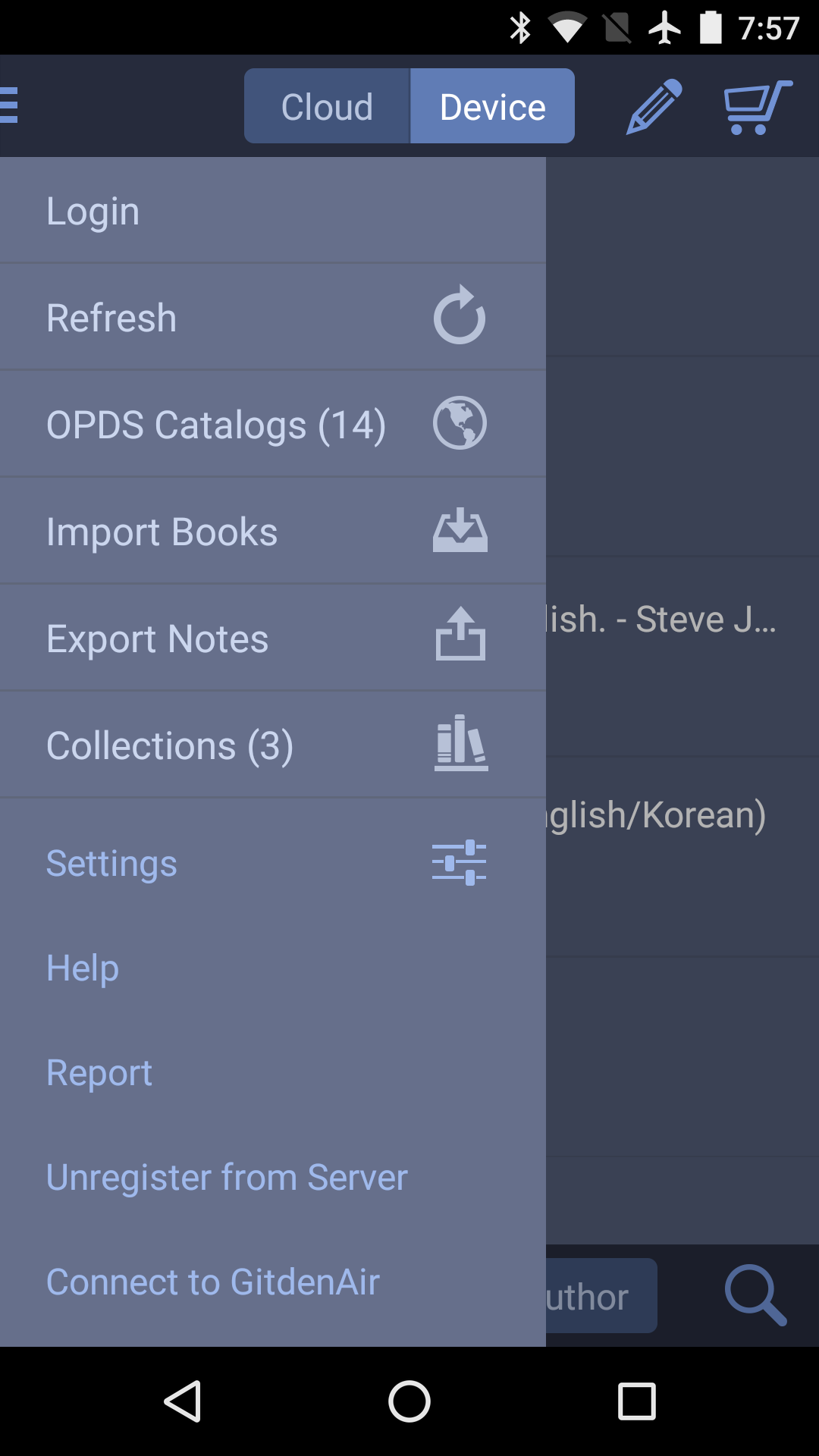Open Settings from the drawer
This screenshot has width=819, height=1456.
click(x=273, y=863)
